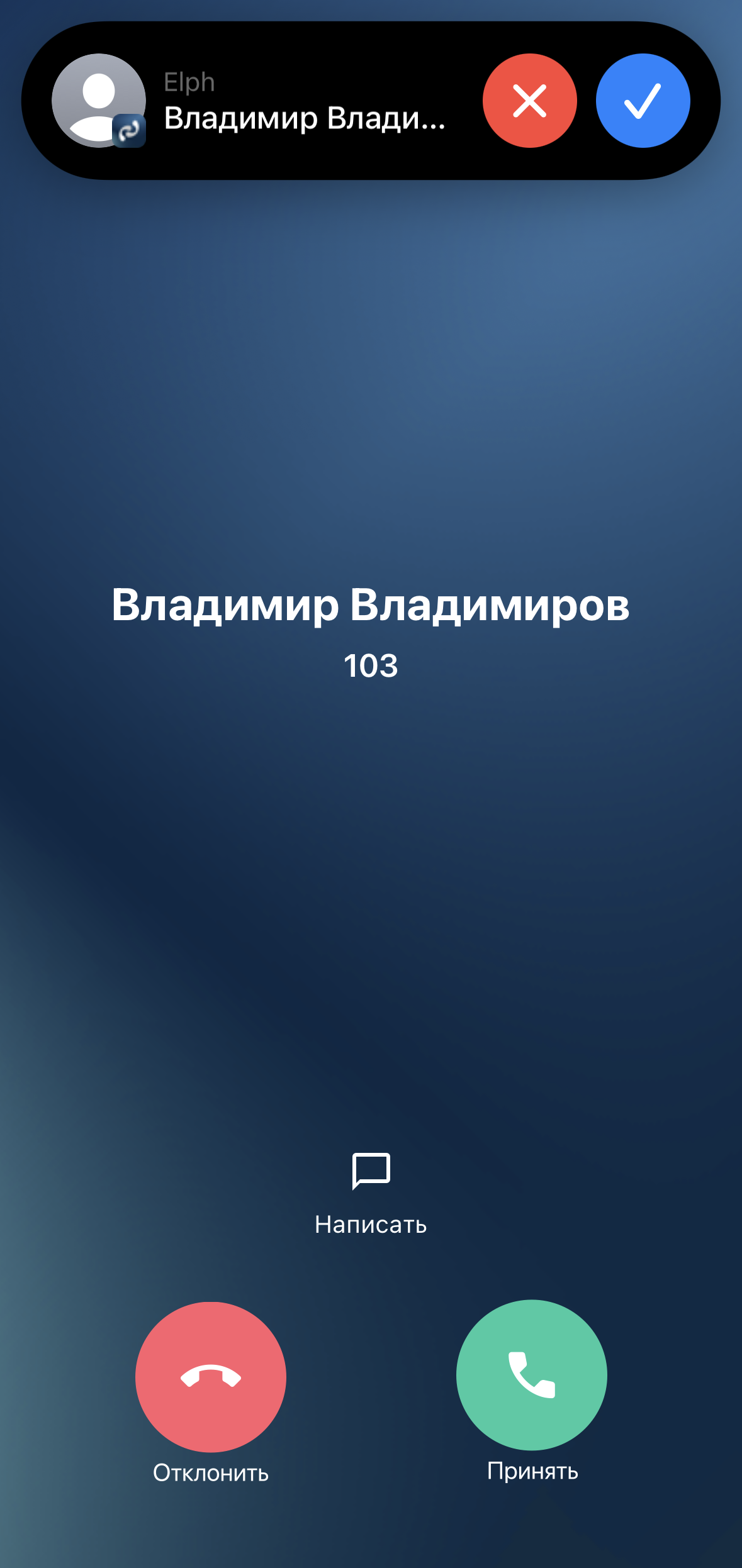This screenshot has height=1568, width=742.
Task: Accept call via blue checkmark in banner
Action: 643,101
